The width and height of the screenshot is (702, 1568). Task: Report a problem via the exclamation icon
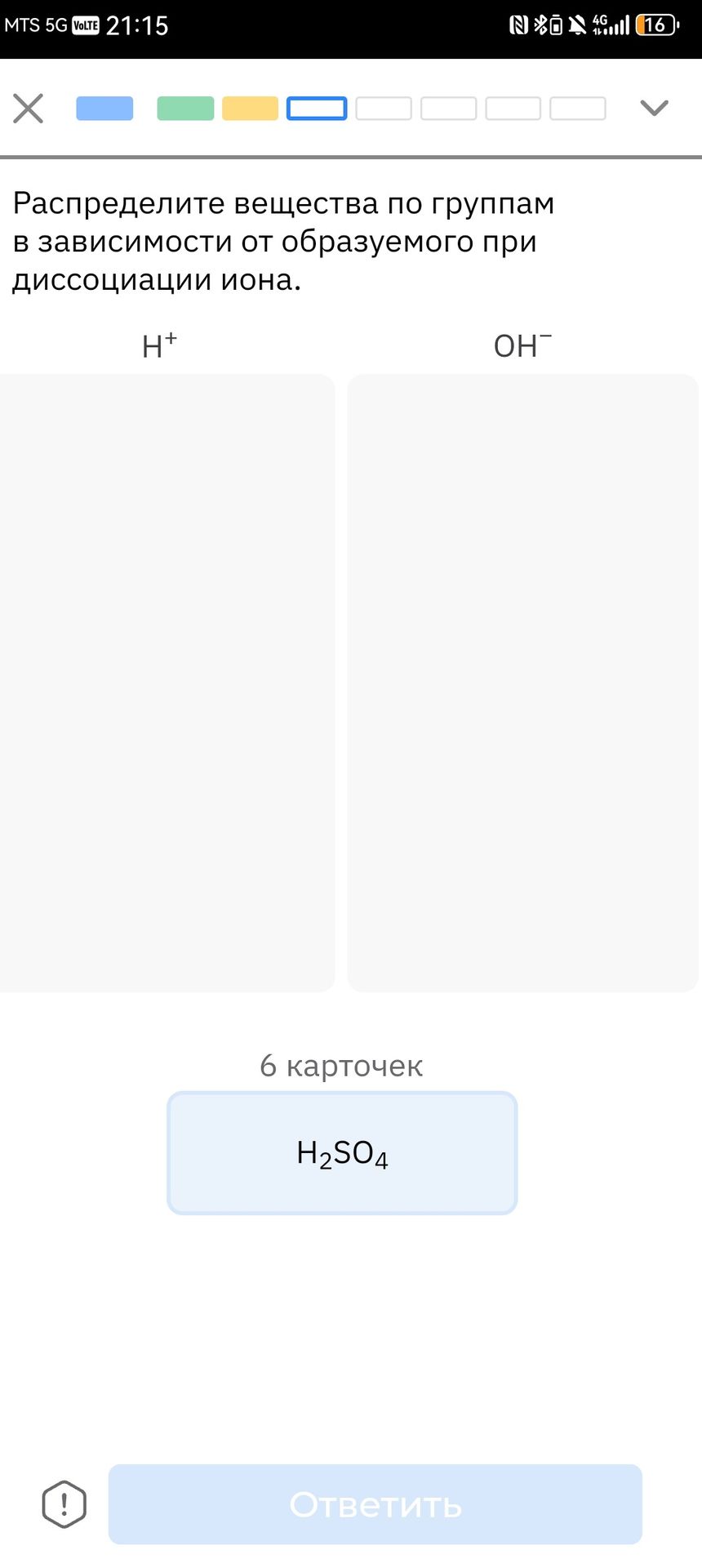click(64, 1503)
